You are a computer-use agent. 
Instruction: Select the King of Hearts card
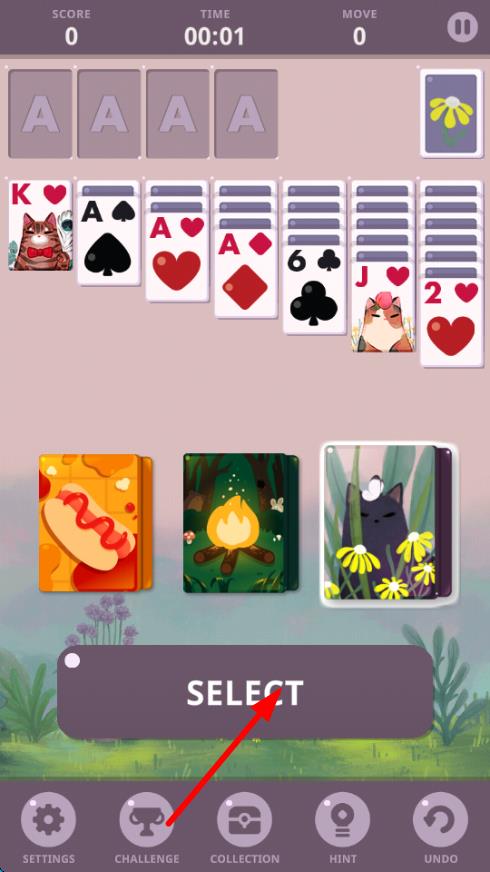40,225
